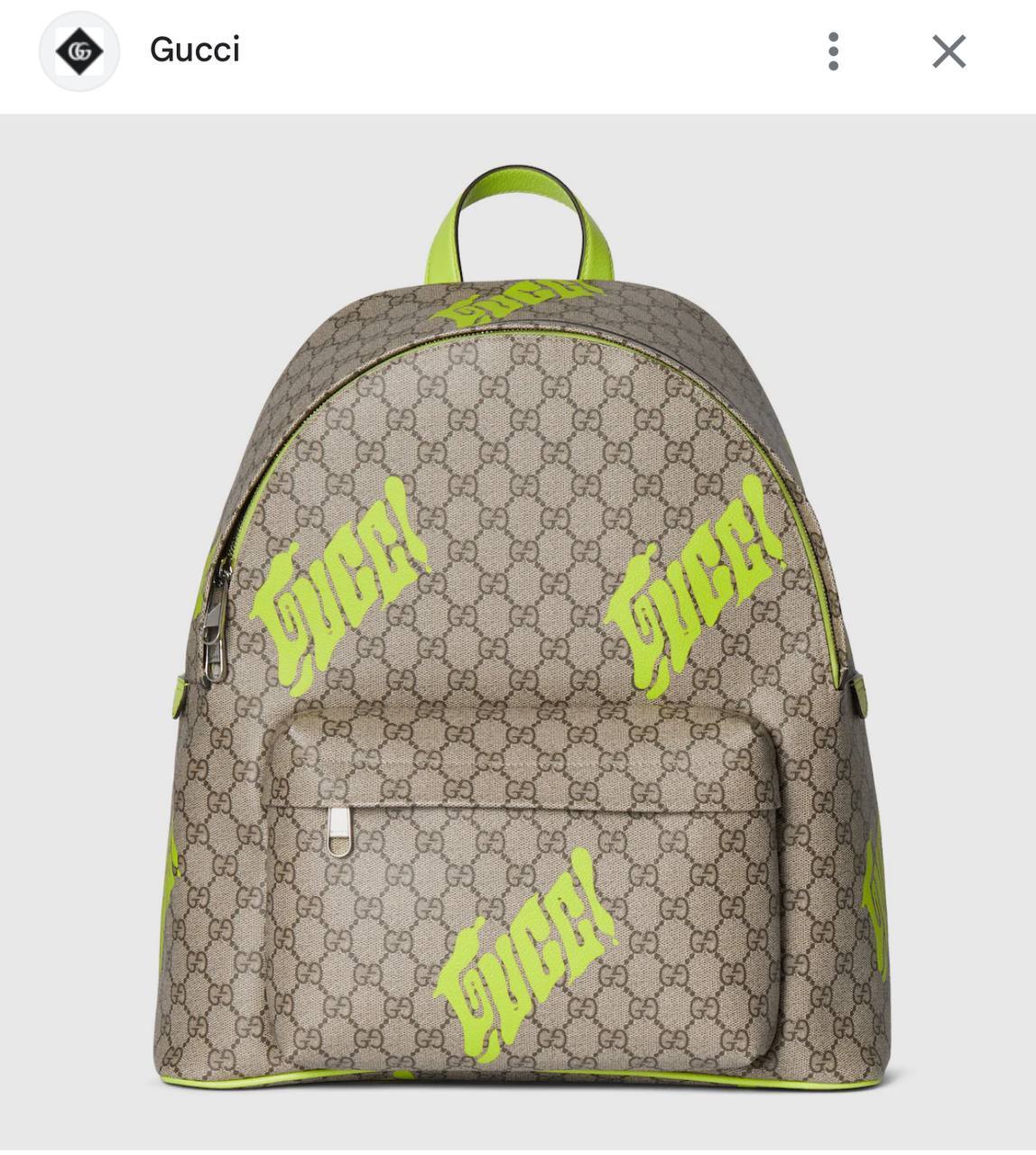Image resolution: width=1036 pixels, height=1155 pixels.
Task: Close the Gucci image viewer
Action: (x=948, y=51)
